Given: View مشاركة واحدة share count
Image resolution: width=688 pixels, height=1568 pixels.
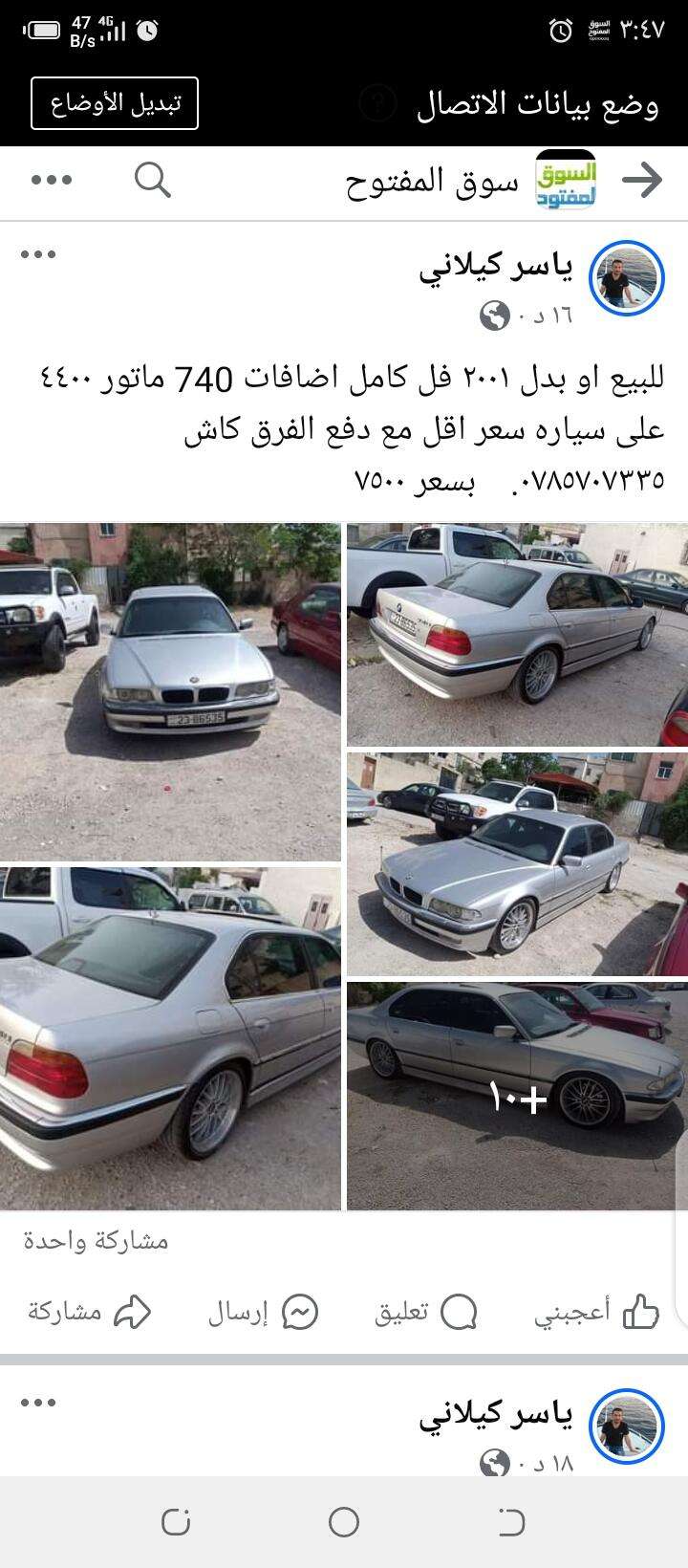Looking at the screenshot, I should [x=96, y=1241].
